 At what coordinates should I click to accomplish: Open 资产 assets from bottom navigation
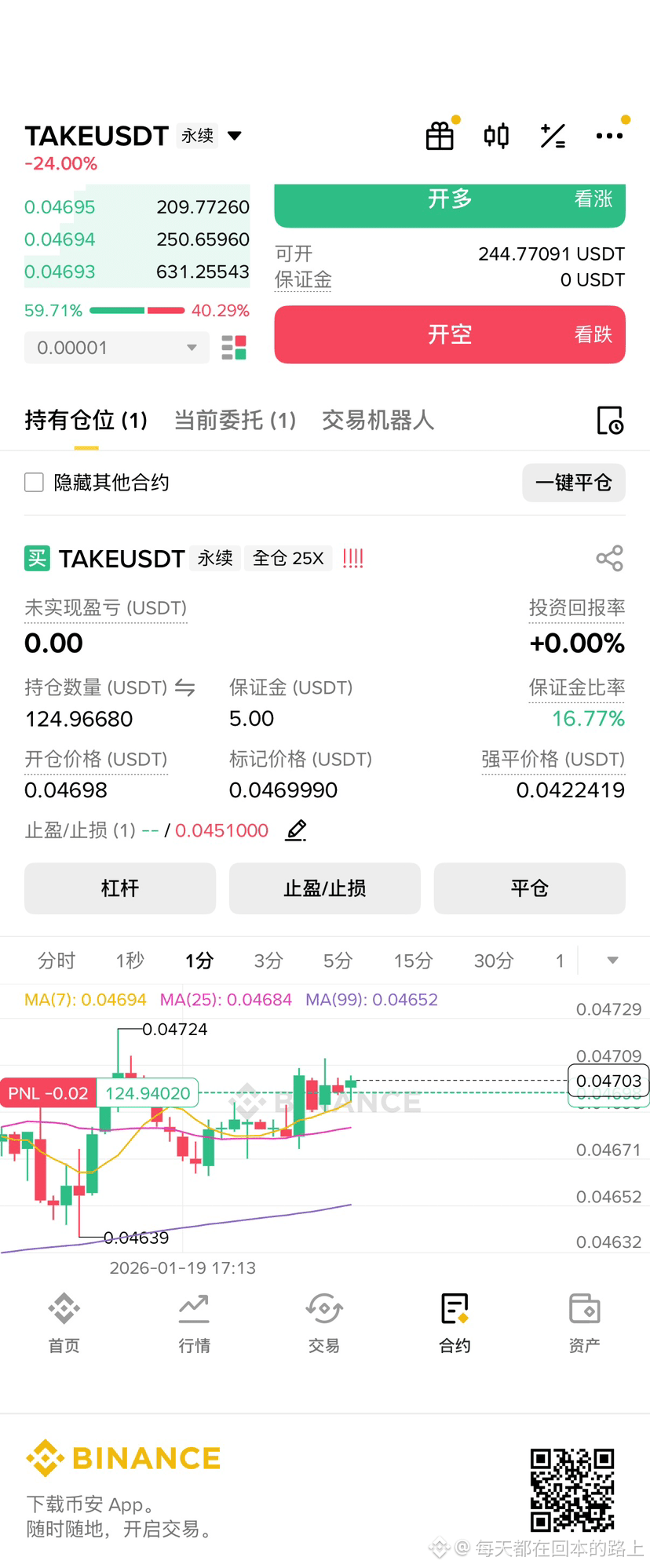point(584,1322)
